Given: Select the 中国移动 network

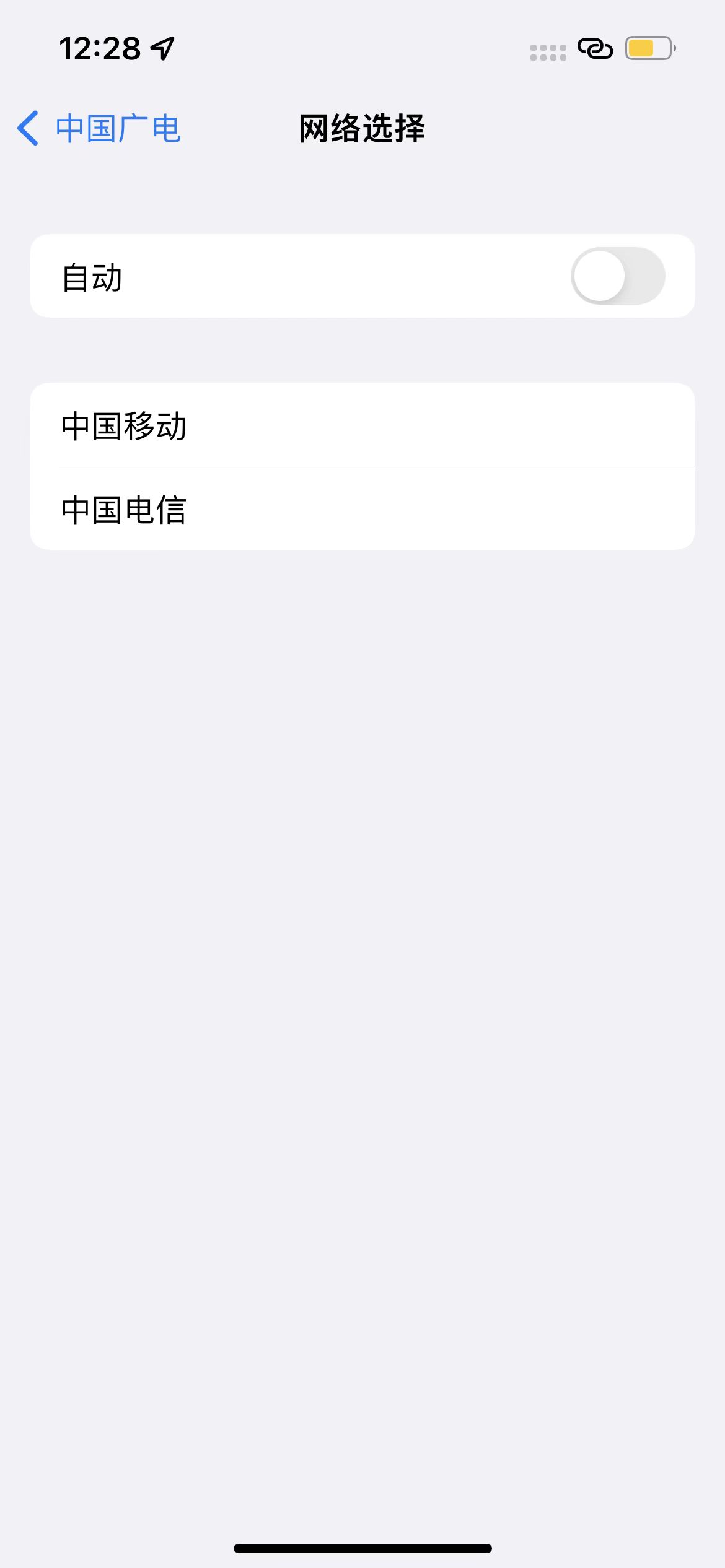Looking at the screenshot, I should [x=362, y=425].
